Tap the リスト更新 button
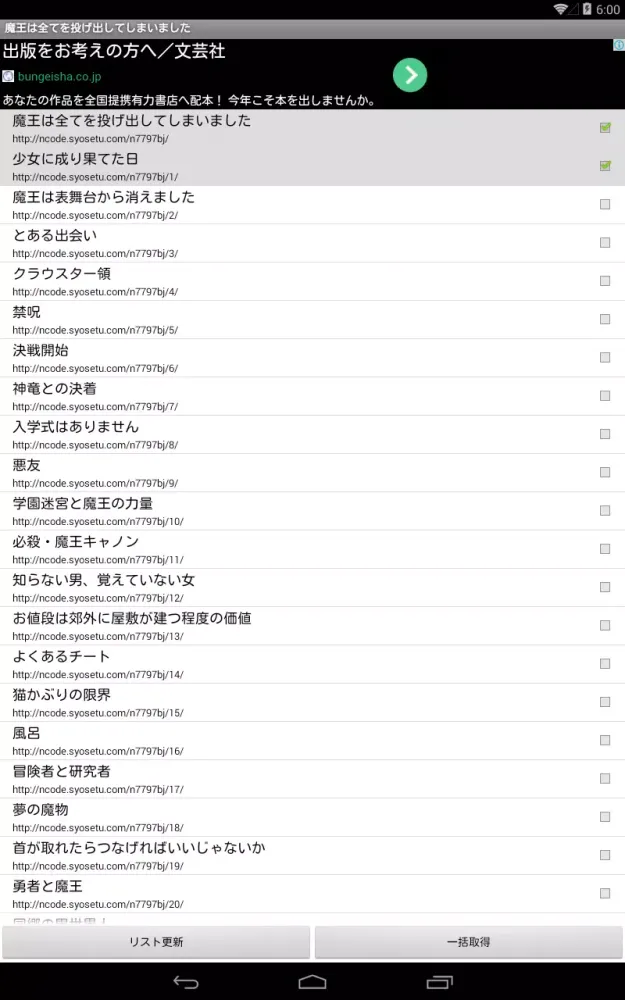 [156, 942]
